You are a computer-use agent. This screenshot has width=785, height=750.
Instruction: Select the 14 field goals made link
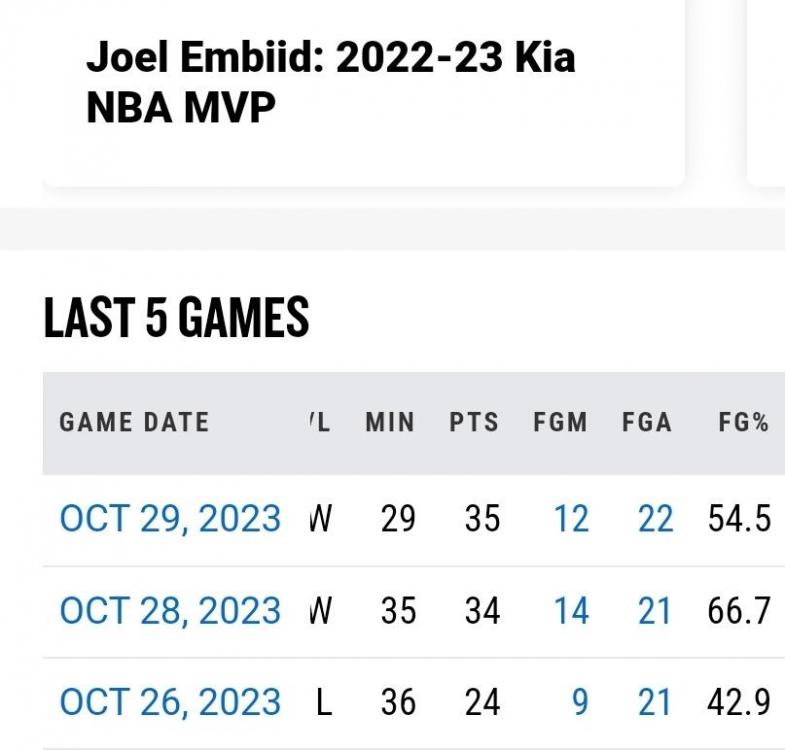pyautogui.click(x=571, y=610)
